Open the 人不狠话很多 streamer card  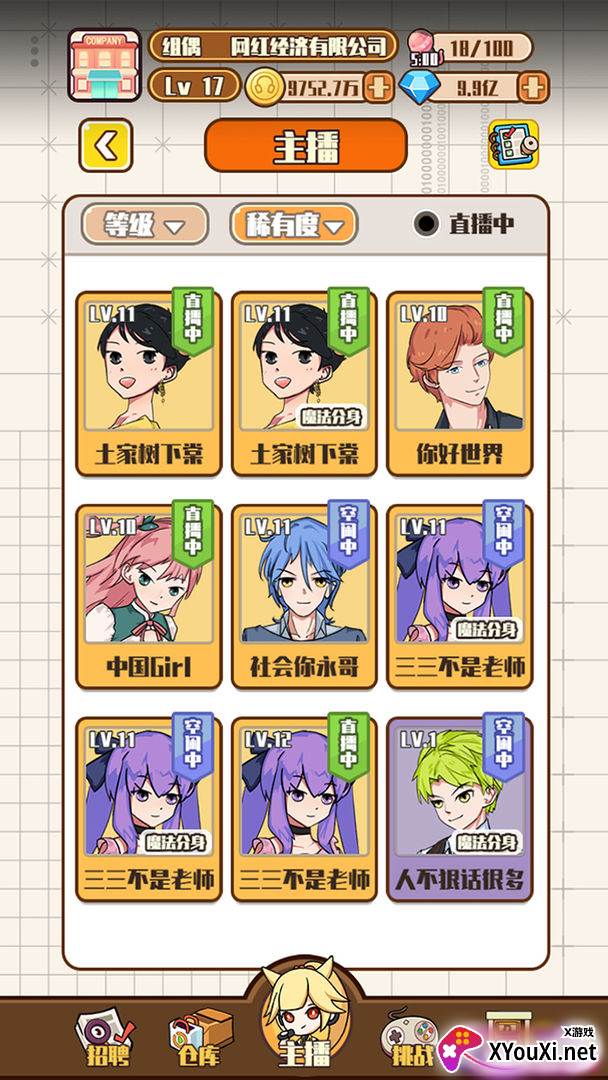(x=459, y=809)
